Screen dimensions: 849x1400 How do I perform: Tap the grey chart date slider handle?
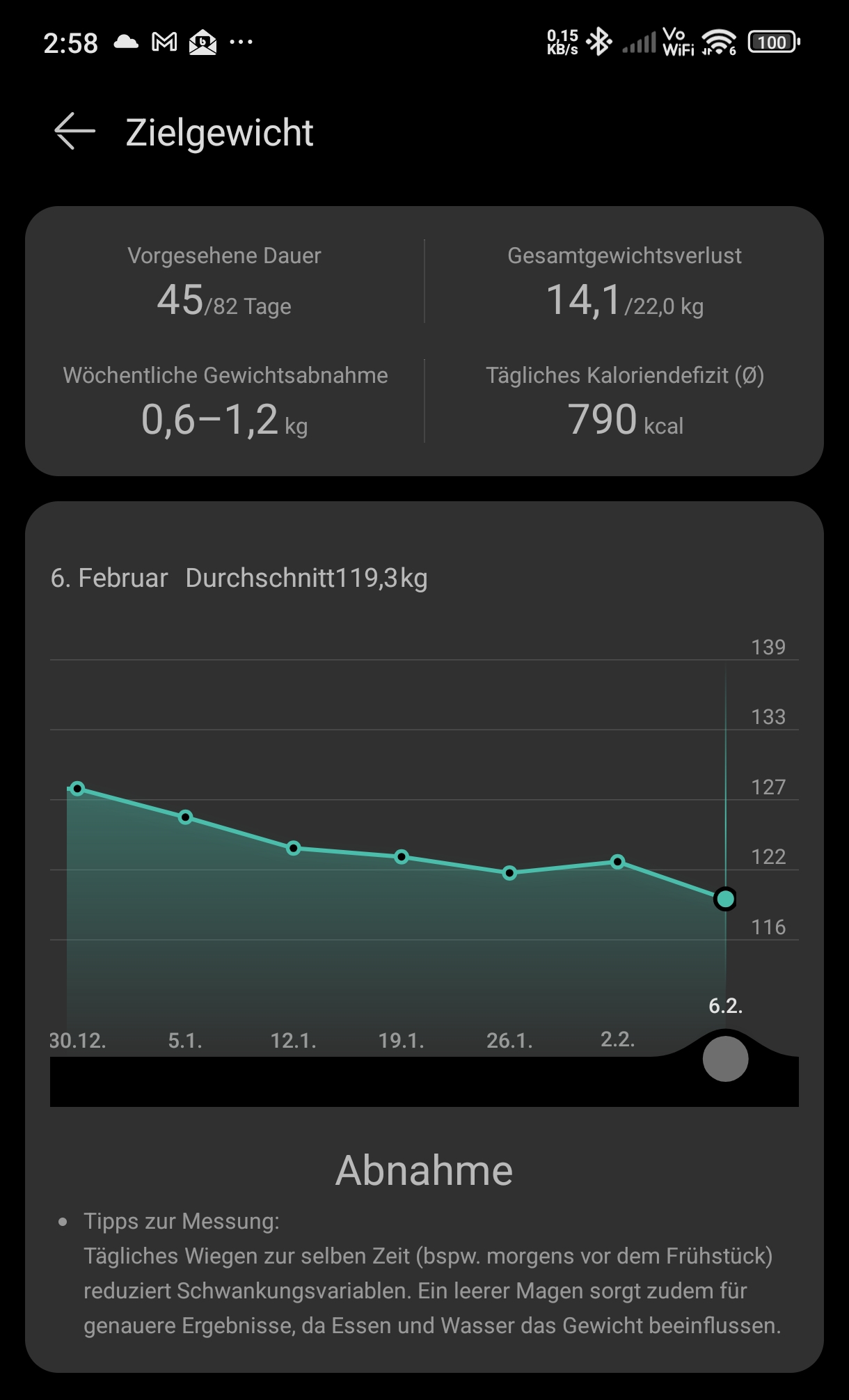(725, 1059)
